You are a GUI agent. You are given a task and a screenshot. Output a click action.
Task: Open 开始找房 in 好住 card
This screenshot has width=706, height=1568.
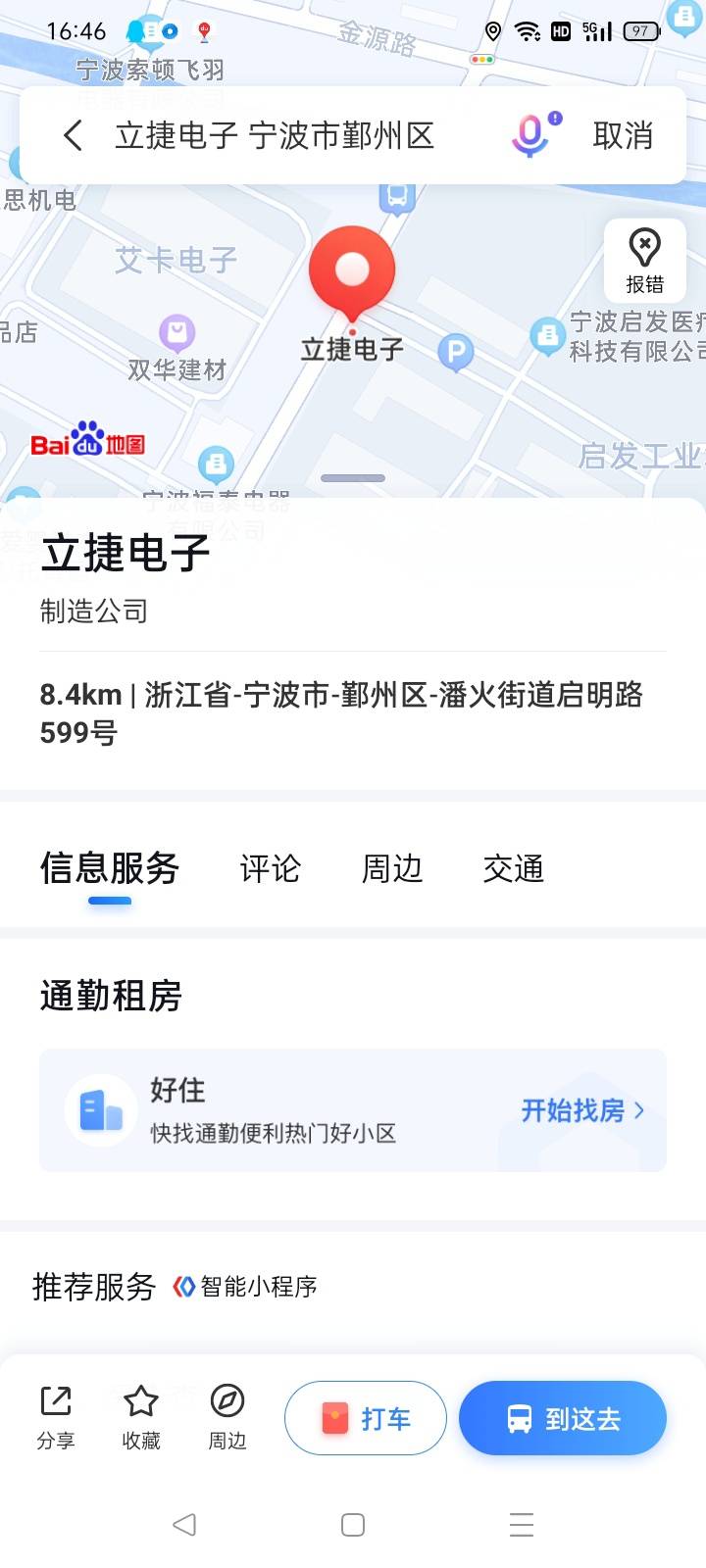coord(581,1110)
